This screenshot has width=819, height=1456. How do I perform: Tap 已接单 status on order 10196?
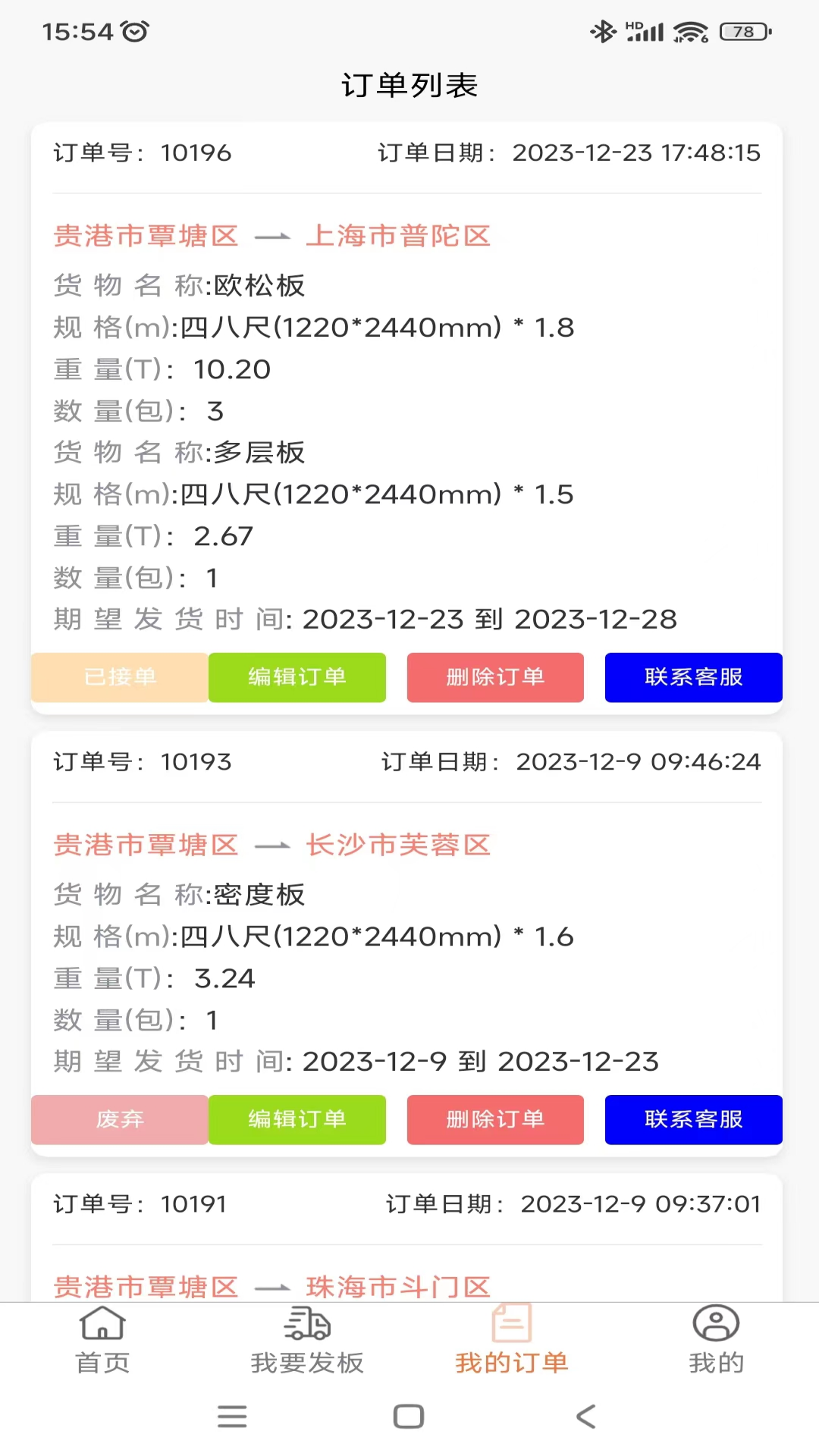coord(120,677)
